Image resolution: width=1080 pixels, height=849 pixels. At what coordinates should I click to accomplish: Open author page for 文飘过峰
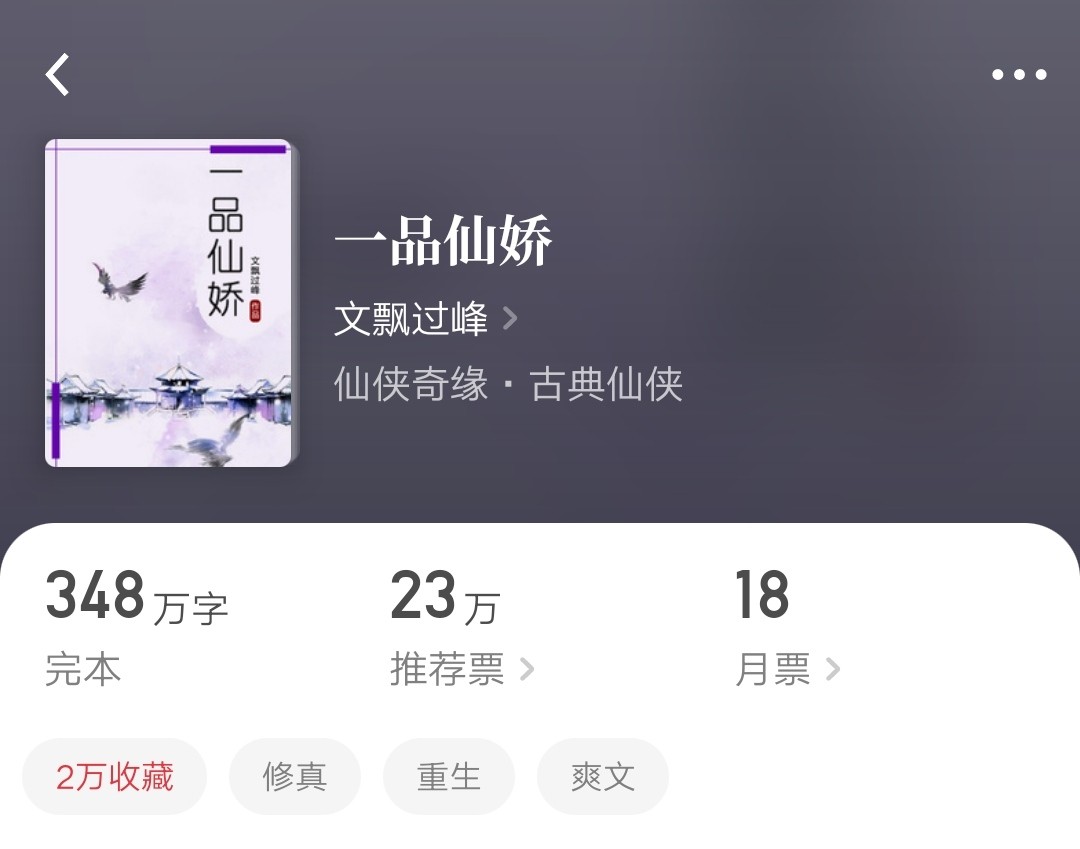pos(425,320)
